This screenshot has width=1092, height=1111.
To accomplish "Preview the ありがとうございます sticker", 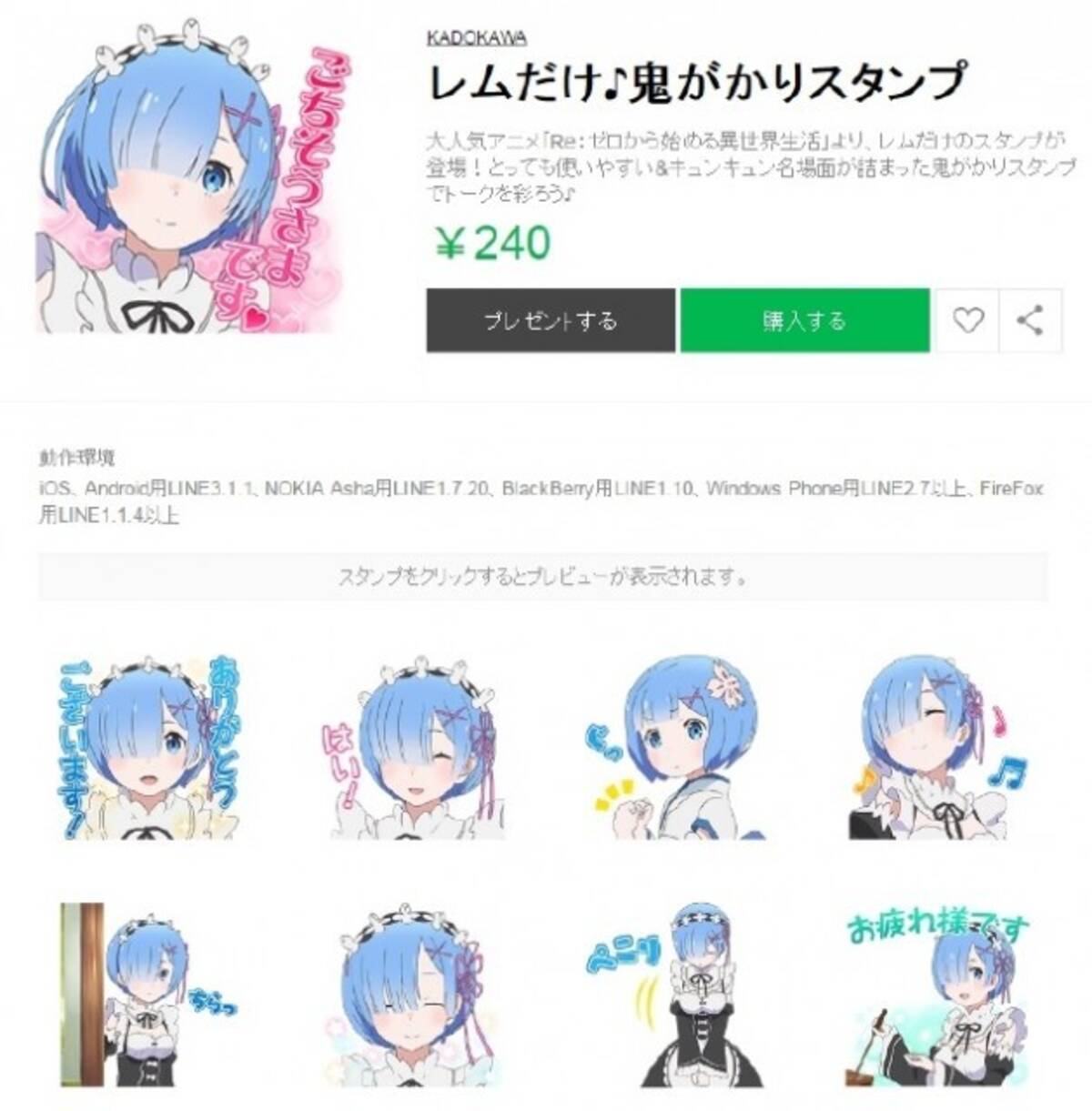I will [x=147, y=746].
